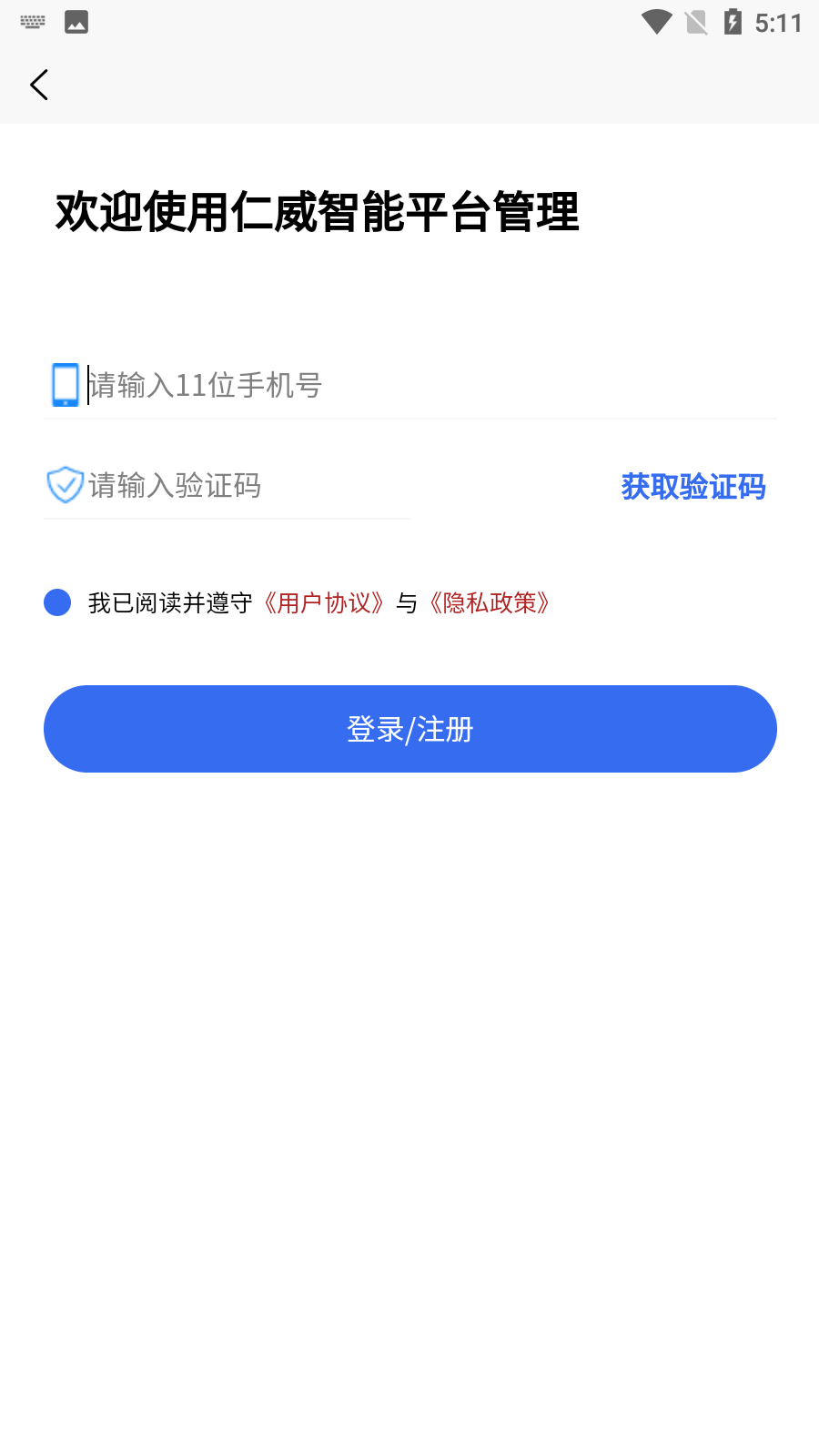
Task: Tap the keyboard icon in the status bar
Action: 32,20
